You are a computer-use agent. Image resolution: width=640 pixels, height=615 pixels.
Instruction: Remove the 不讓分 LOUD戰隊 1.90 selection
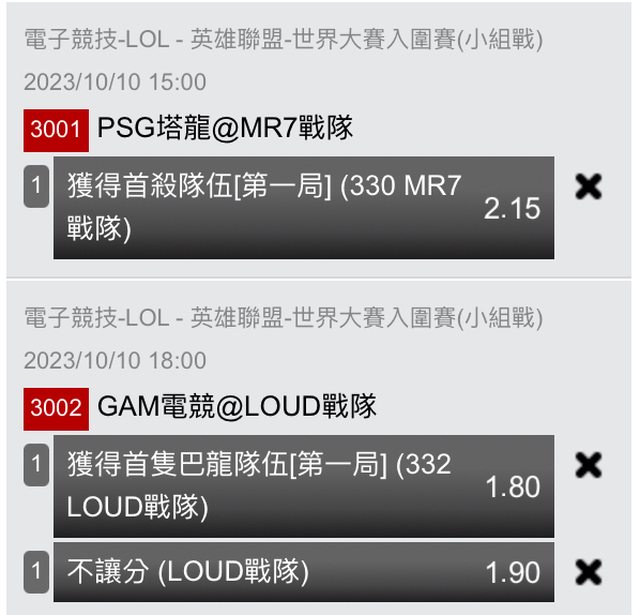click(x=589, y=571)
